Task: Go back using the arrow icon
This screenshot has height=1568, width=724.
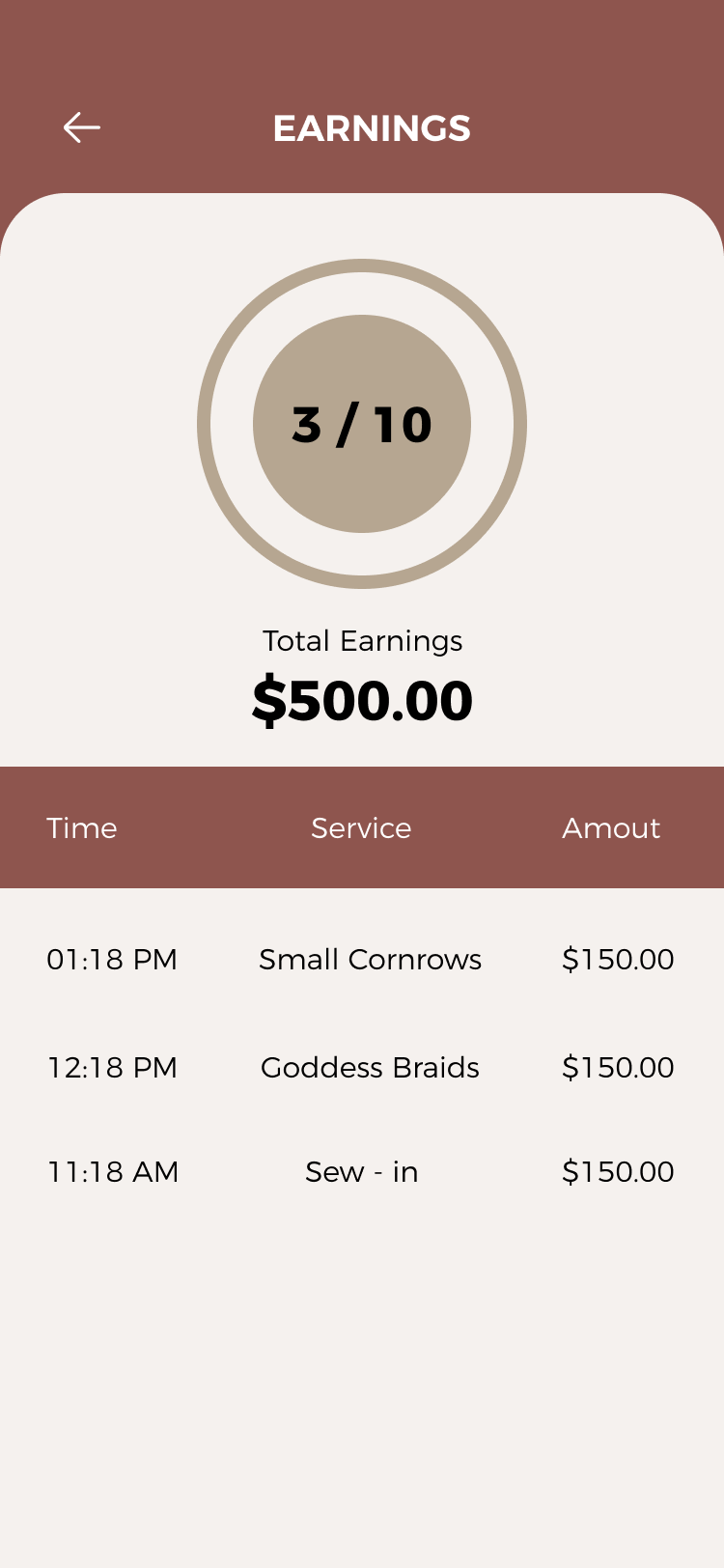Action: (82, 127)
